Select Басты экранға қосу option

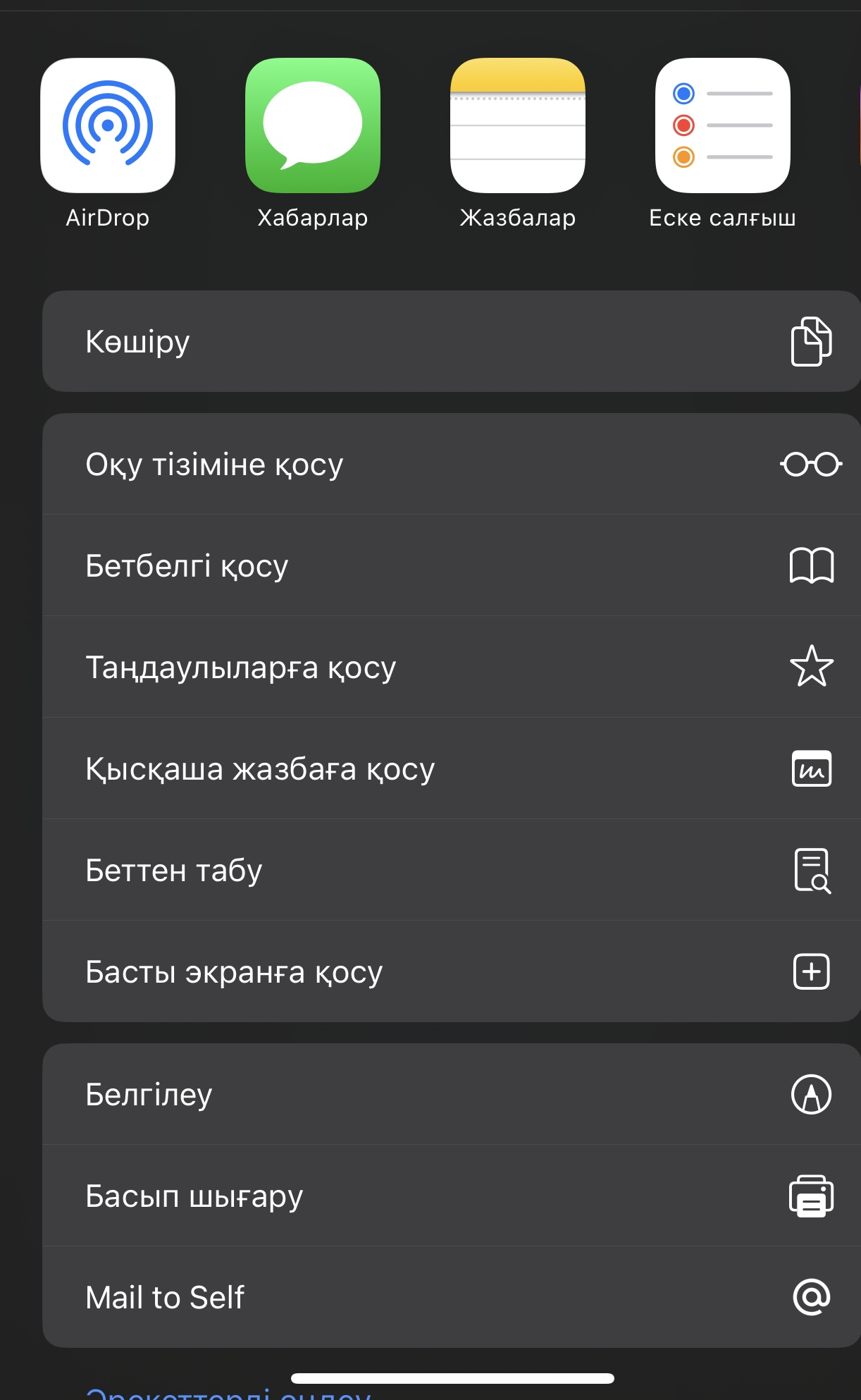click(x=282, y=971)
